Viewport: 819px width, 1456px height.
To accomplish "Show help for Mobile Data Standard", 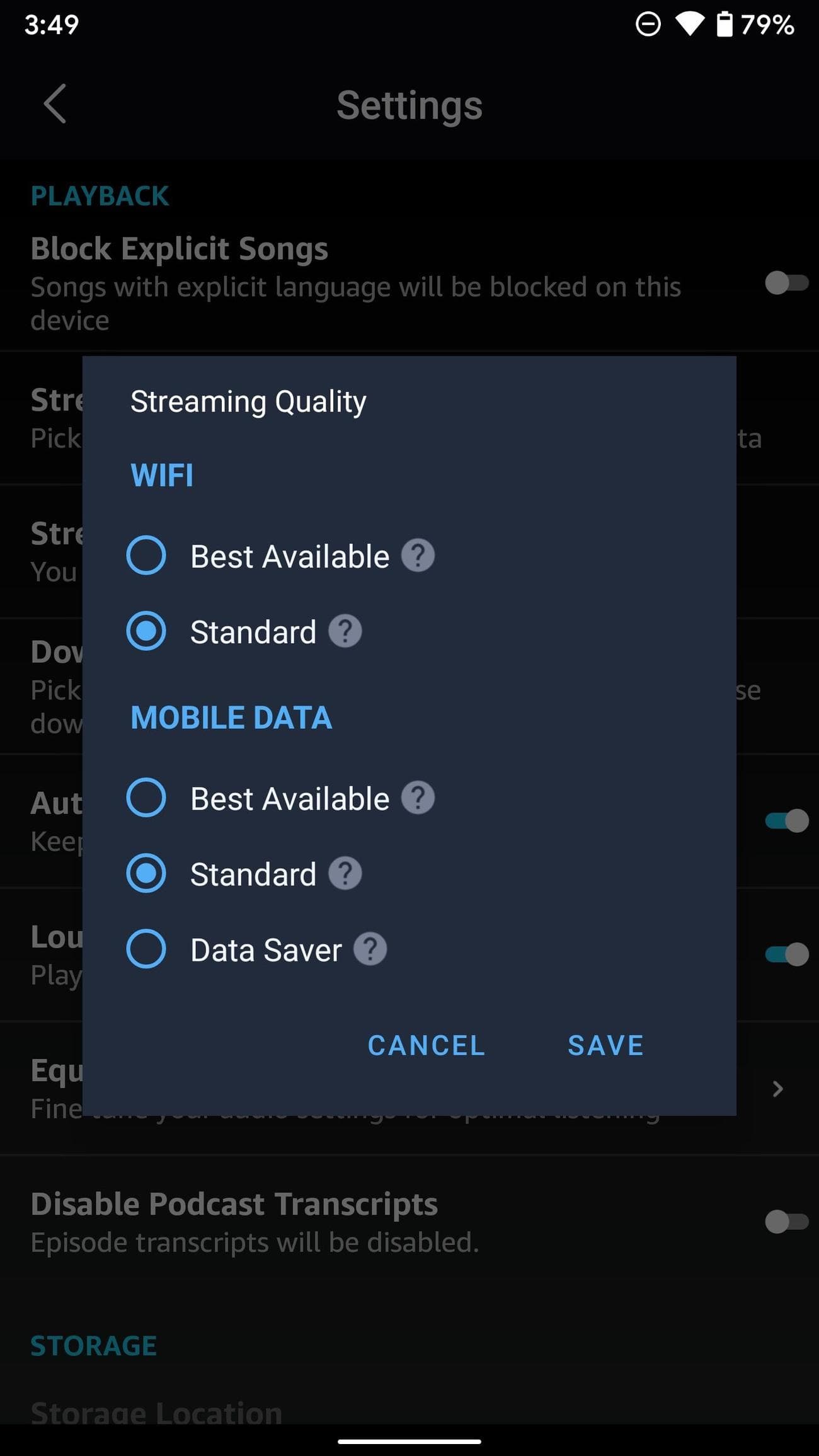I will click(345, 873).
